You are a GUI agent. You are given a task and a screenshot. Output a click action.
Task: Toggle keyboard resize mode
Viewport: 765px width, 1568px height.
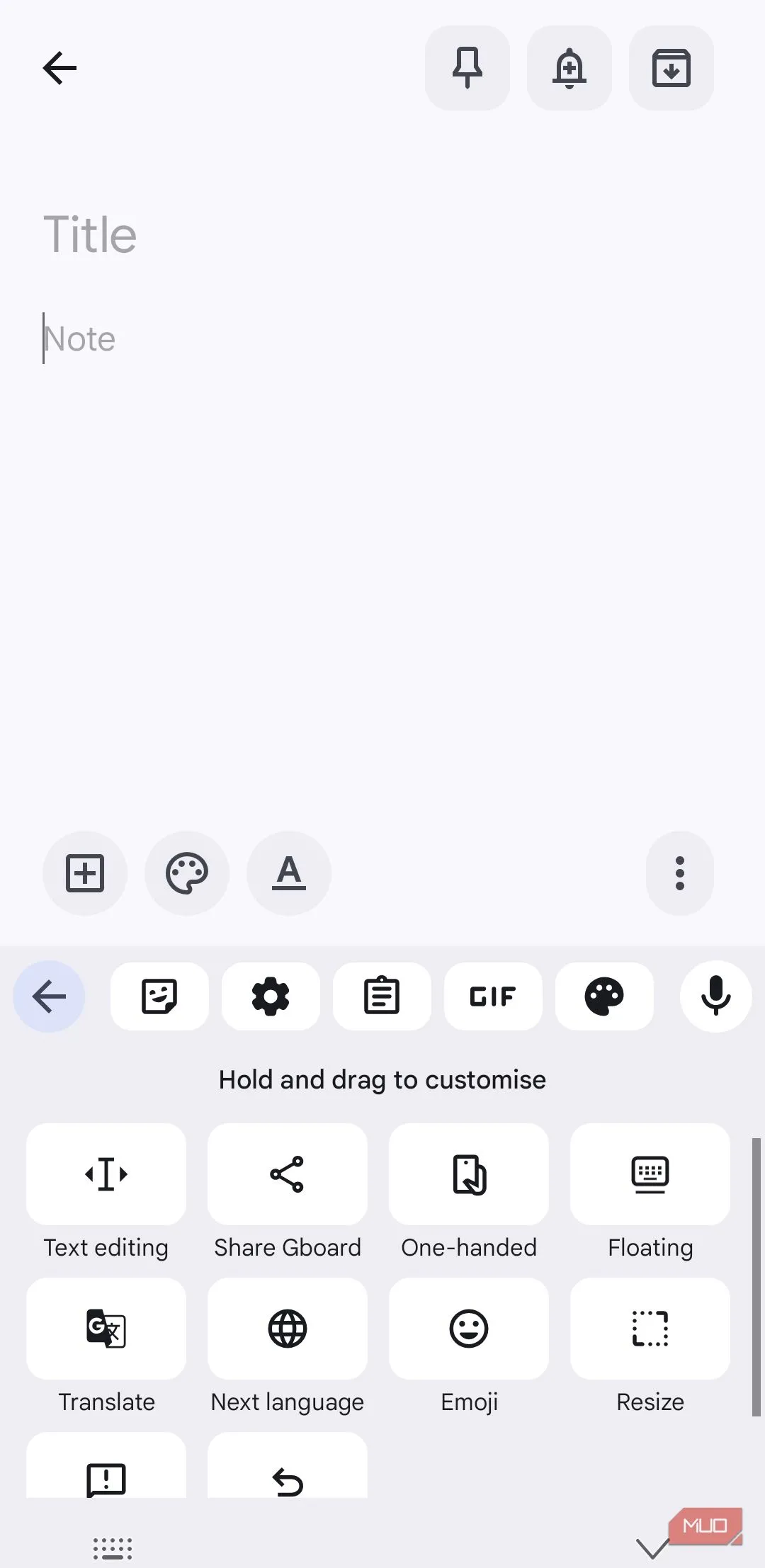(650, 1329)
